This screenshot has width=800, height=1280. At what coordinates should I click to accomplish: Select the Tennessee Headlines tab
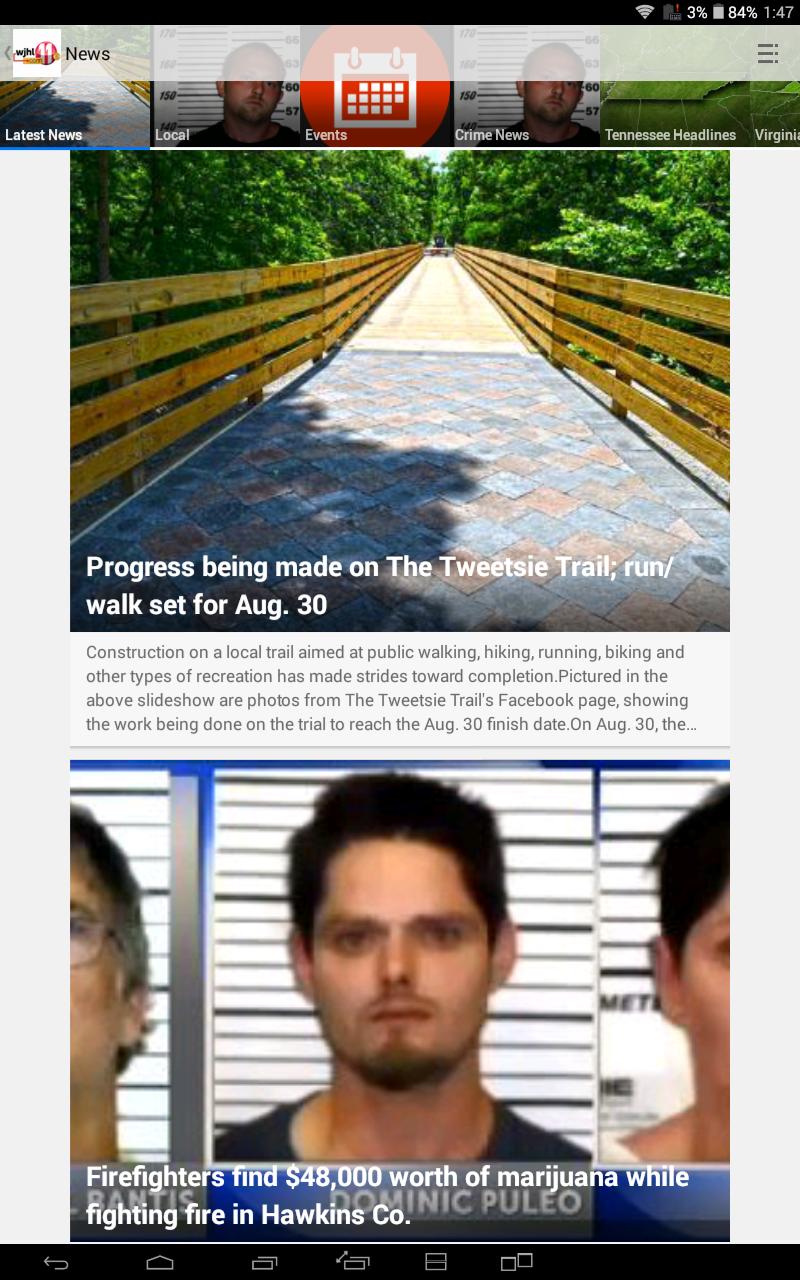tap(675, 112)
